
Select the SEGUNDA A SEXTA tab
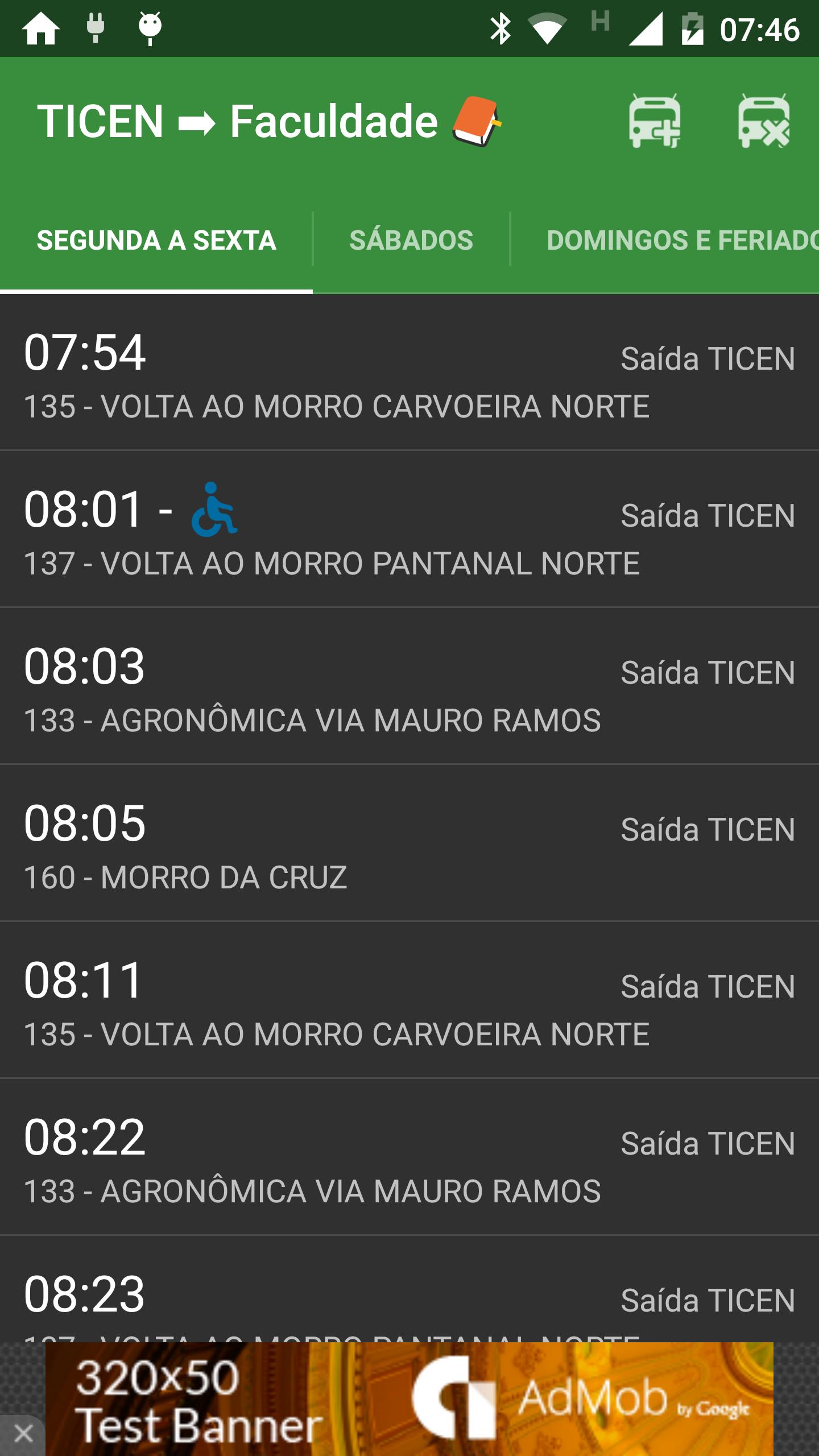click(x=156, y=239)
